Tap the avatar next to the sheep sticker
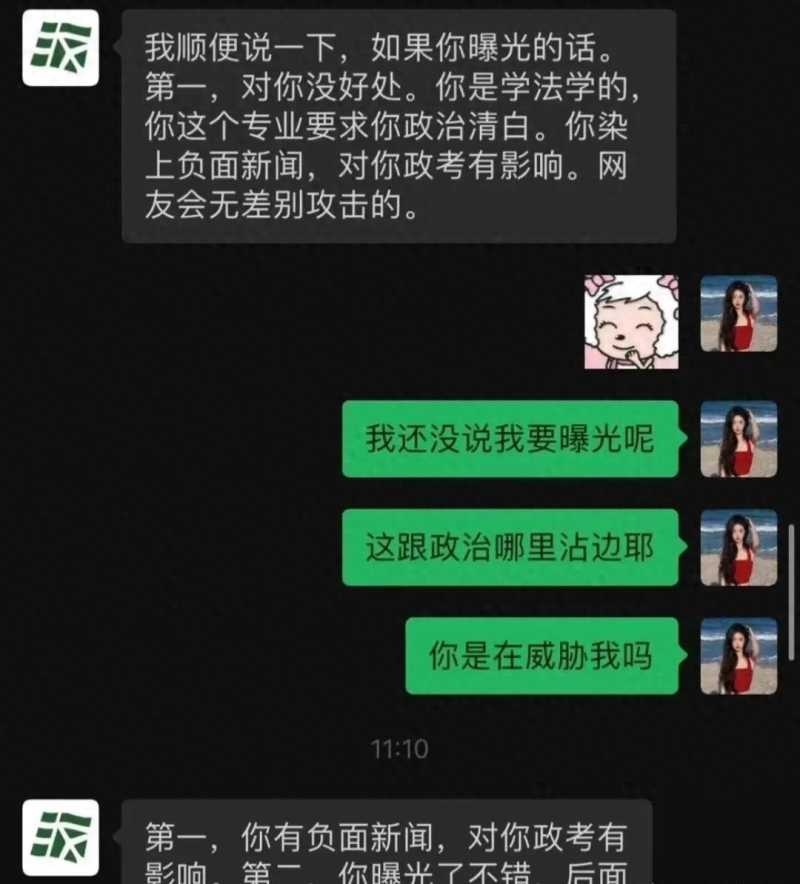 [x=738, y=314]
